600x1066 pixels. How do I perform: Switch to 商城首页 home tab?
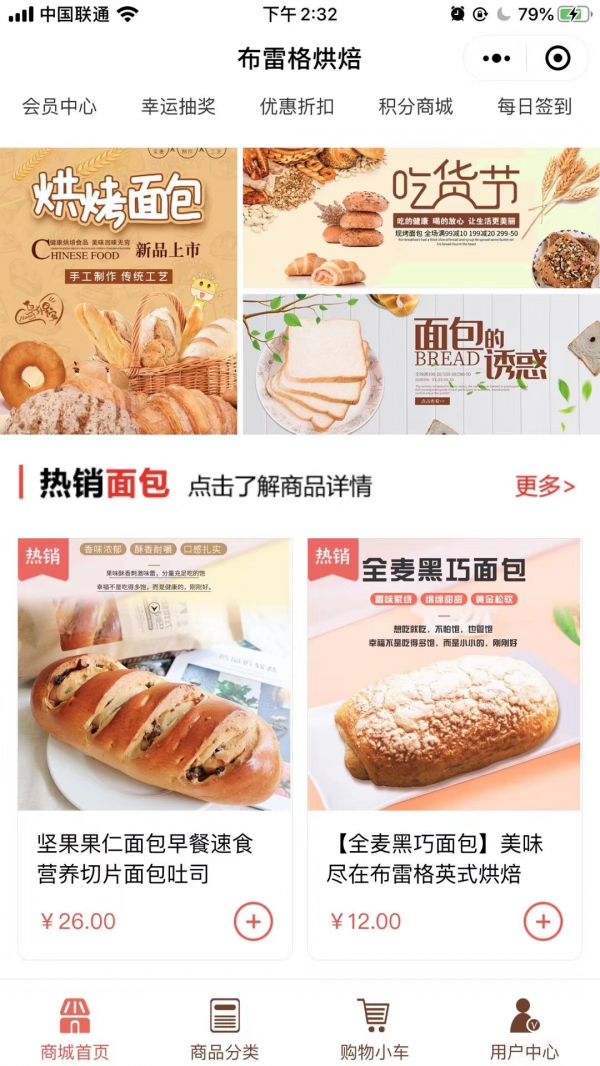75,1028
